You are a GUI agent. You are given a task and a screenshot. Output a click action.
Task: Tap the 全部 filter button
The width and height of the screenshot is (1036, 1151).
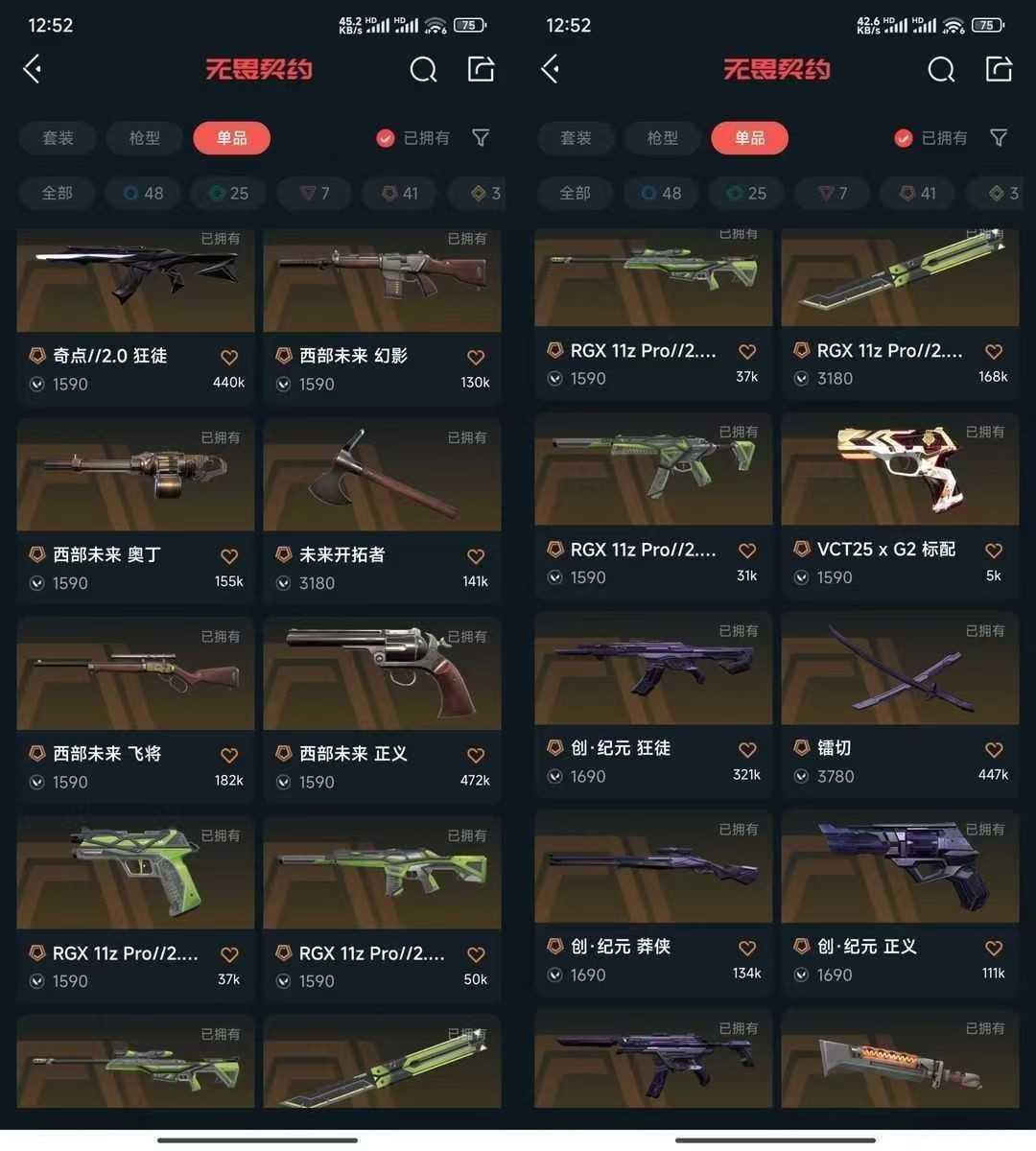pyautogui.click(x=57, y=193)
